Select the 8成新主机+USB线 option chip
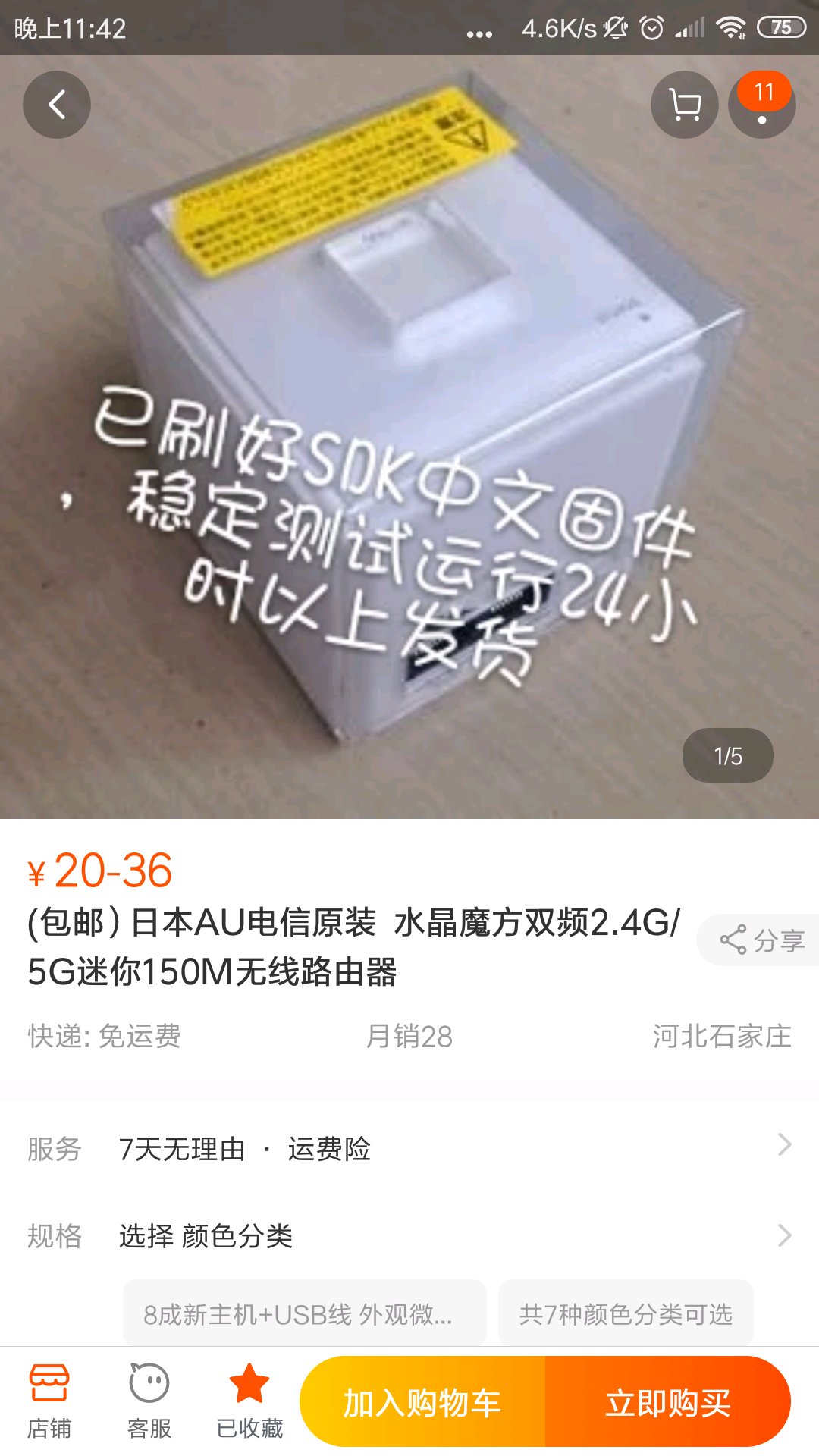 pos(304,1314)
